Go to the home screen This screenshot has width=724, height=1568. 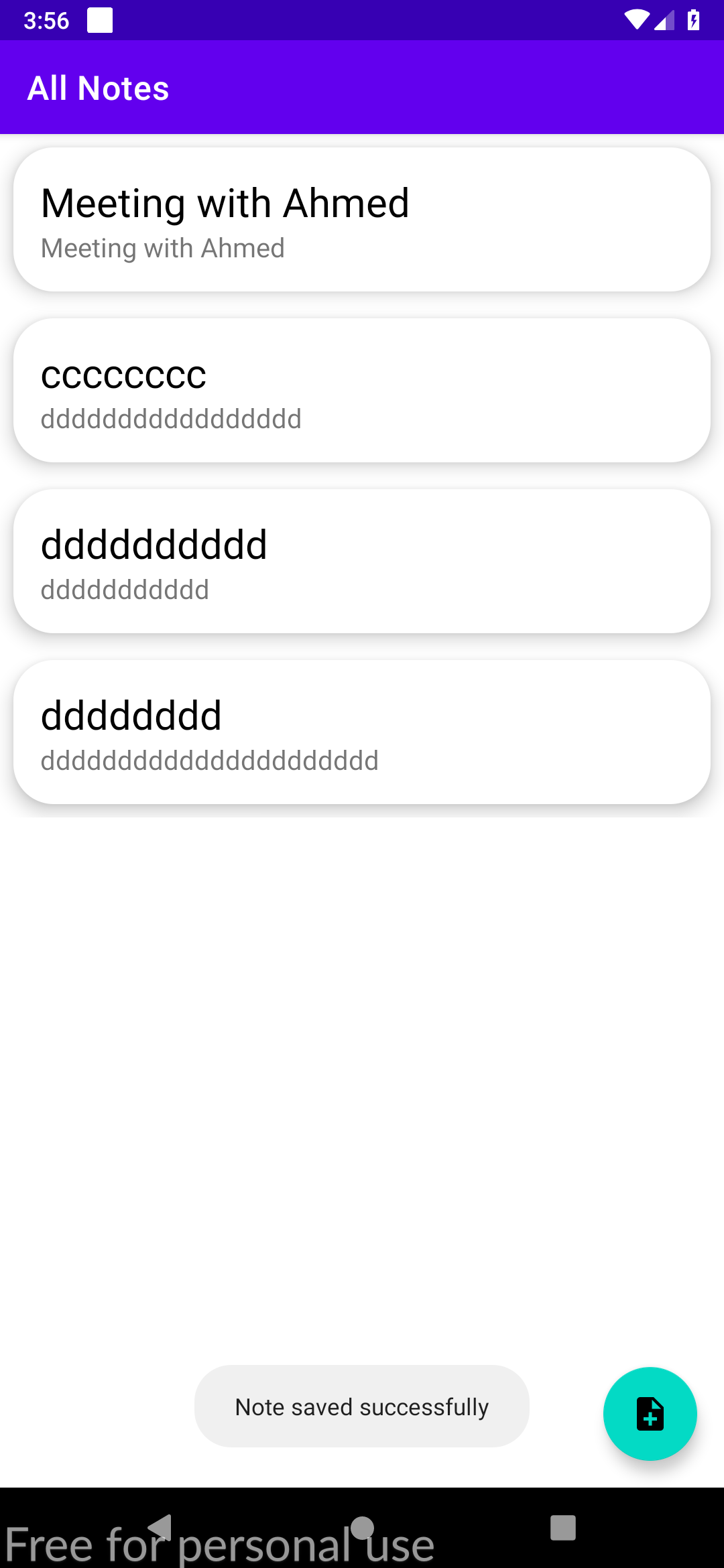click(362, 1528)
